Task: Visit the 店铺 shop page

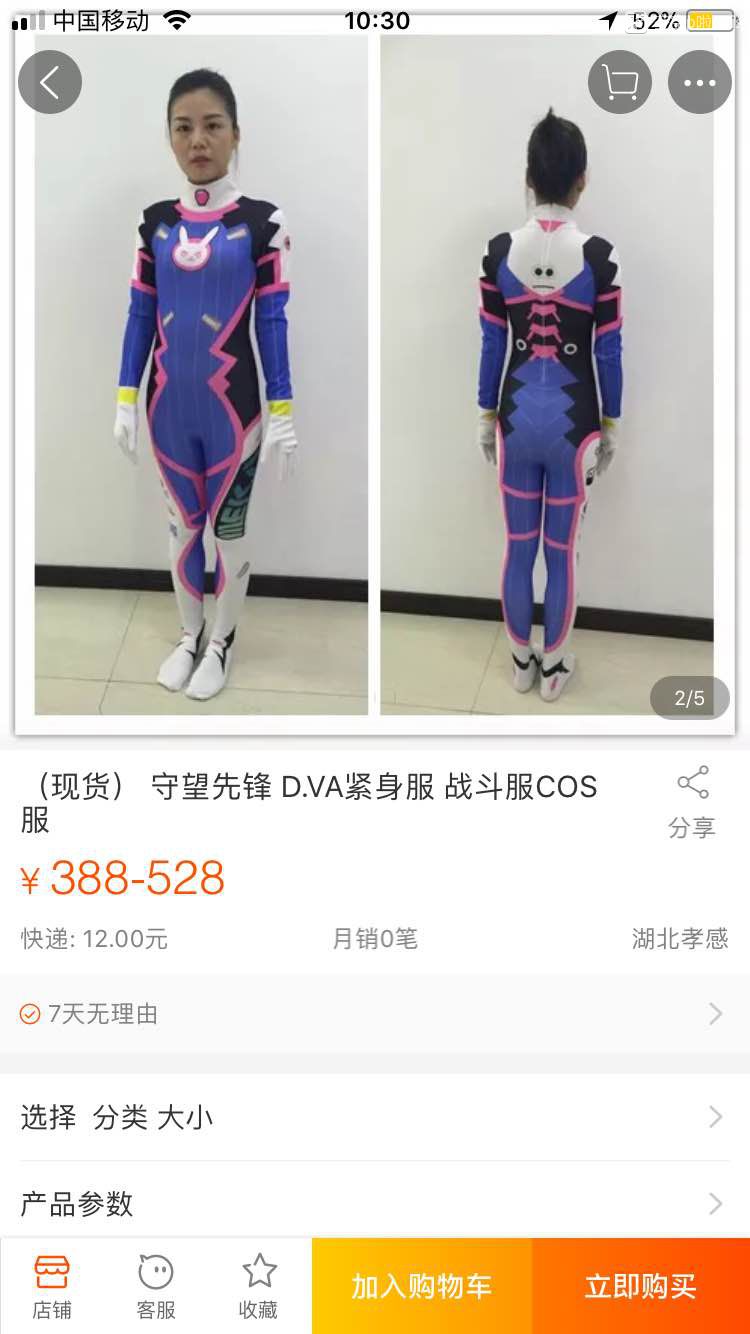Action: (x=52, y=1286)
